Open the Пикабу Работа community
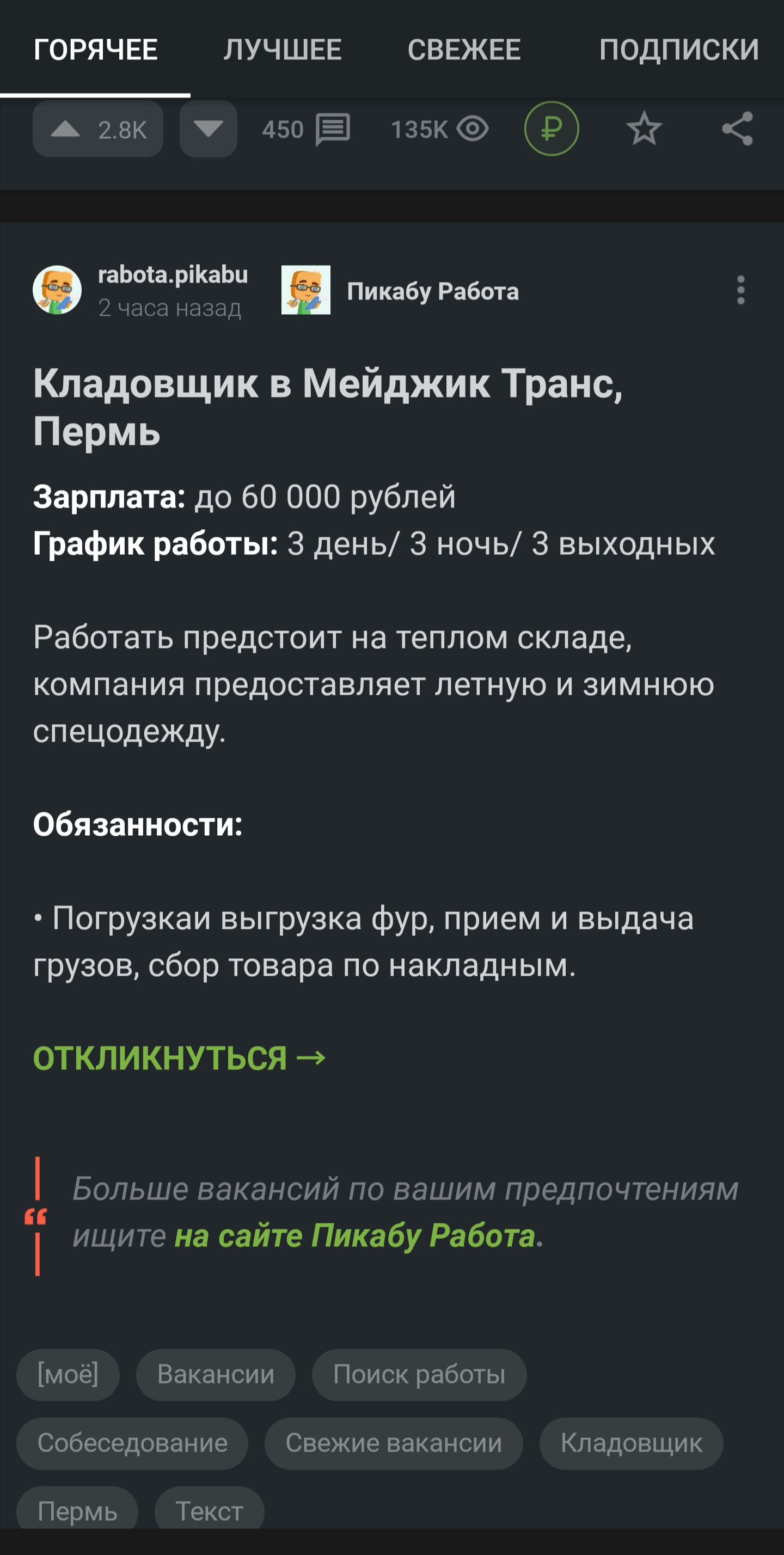This screenshot has width=784, height=1555. tap(432, 291)
